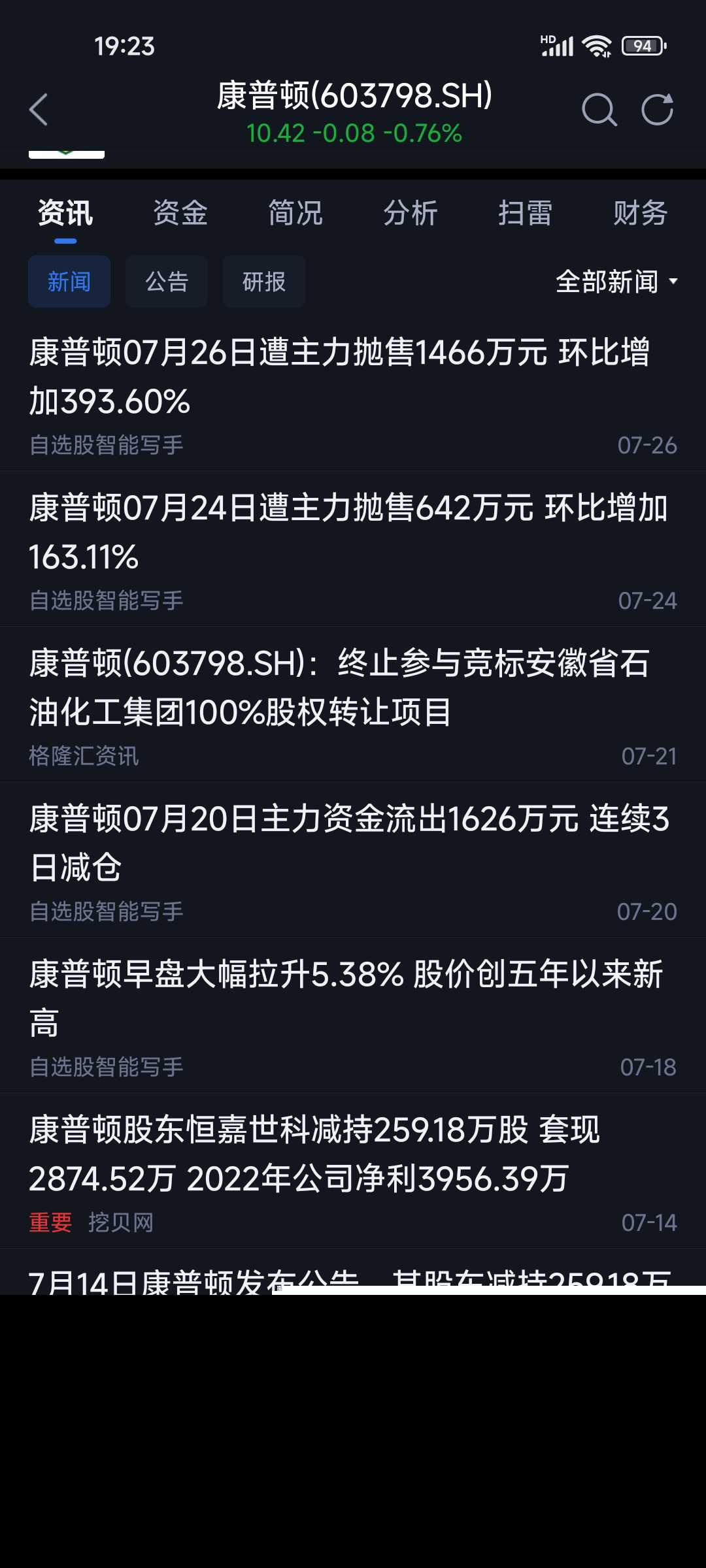Open the 分析 tab

(411, 213)
